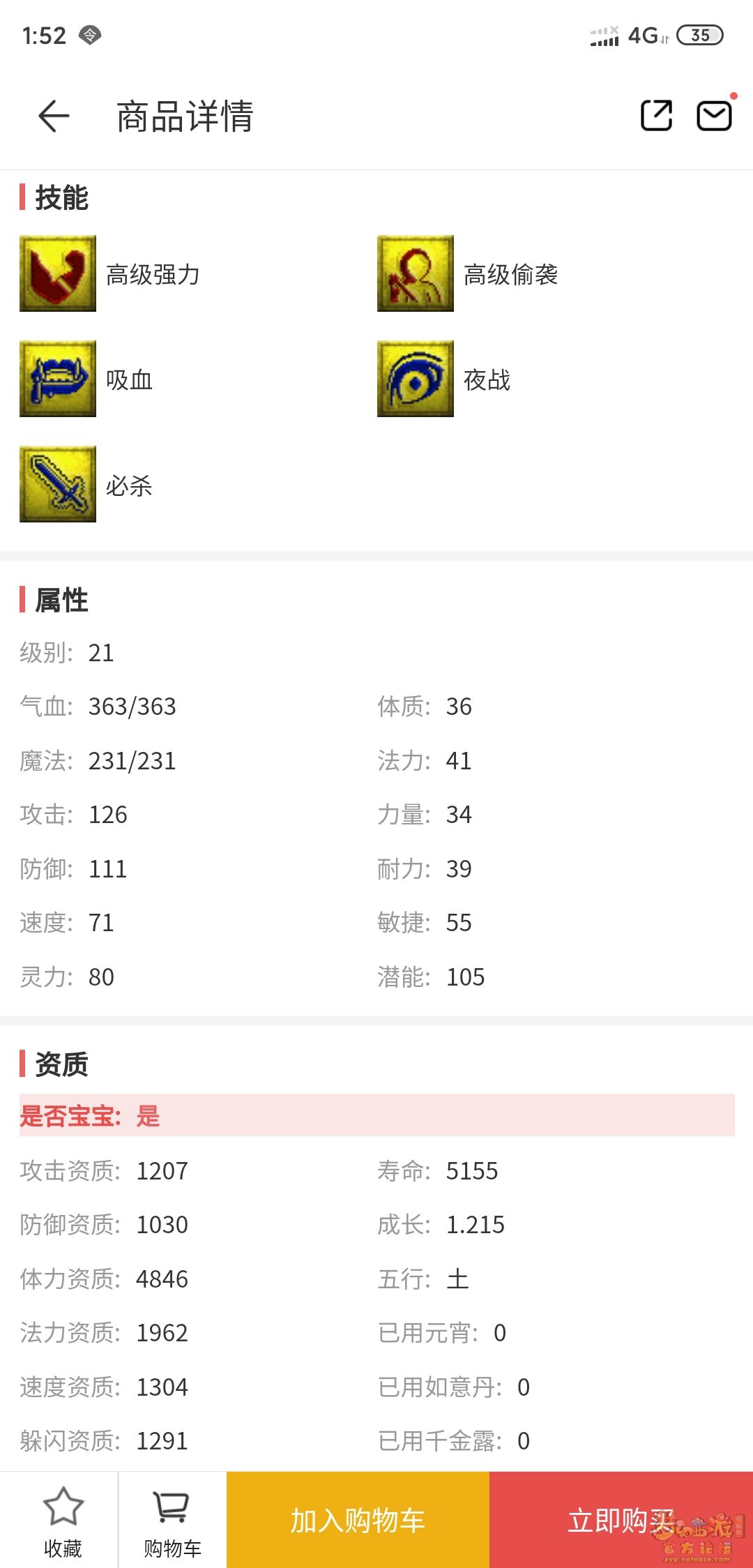
Task: Go back from 商品详情 page
Action: coord(54,116)
